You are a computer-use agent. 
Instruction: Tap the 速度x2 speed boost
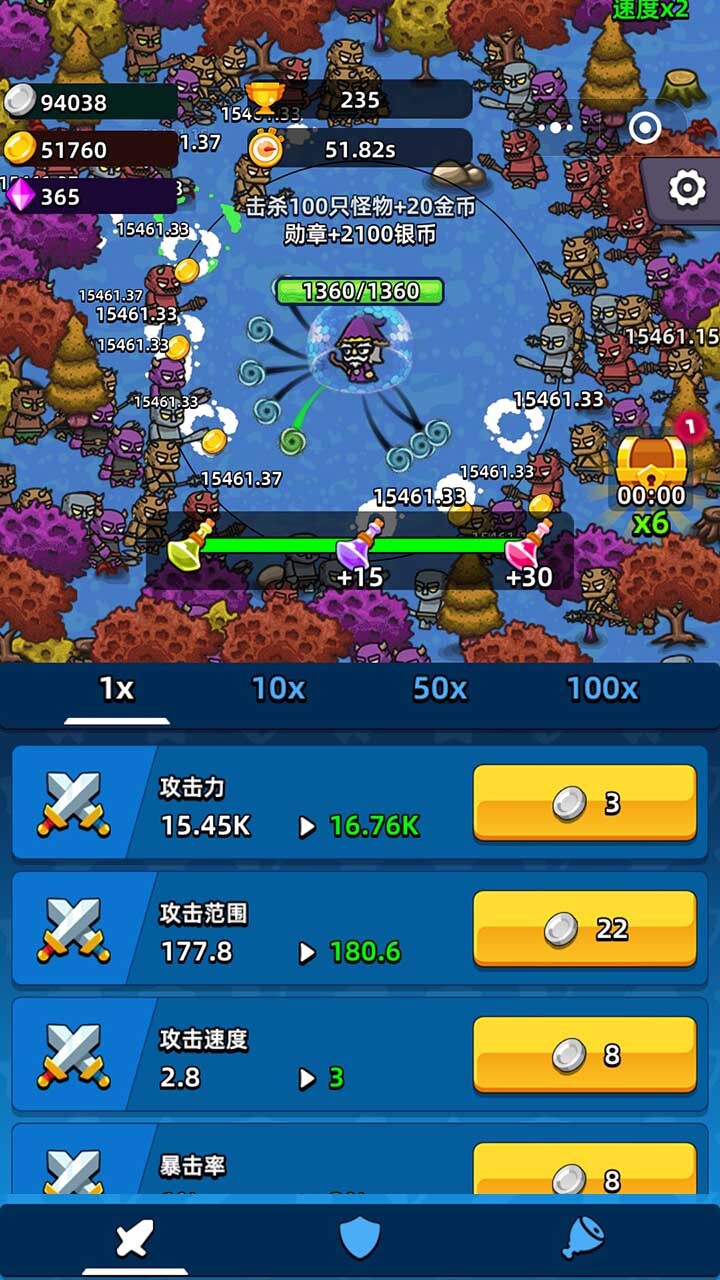[650, 10]
